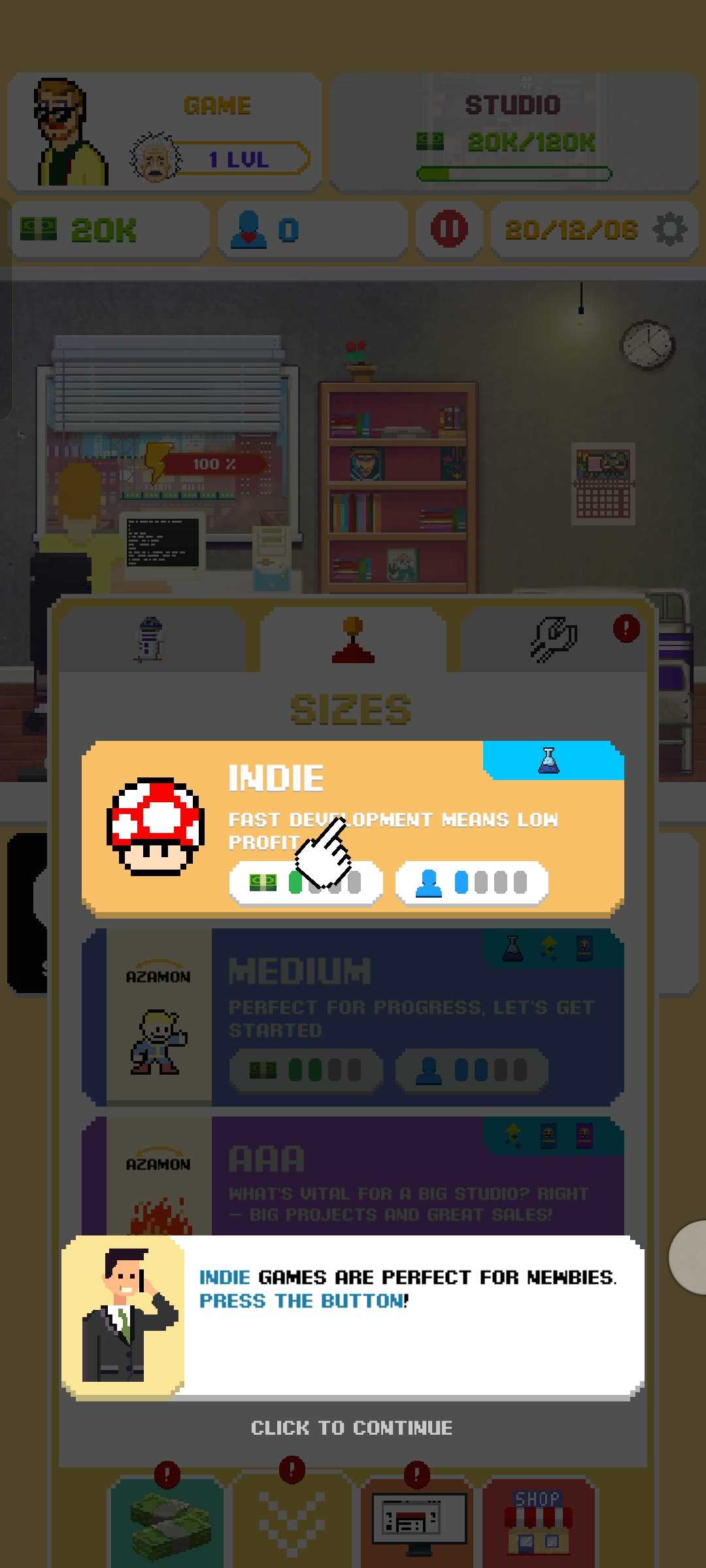
Task: Tap Click to Continue in the tutorial
Action: click(x=352, y=1428)
